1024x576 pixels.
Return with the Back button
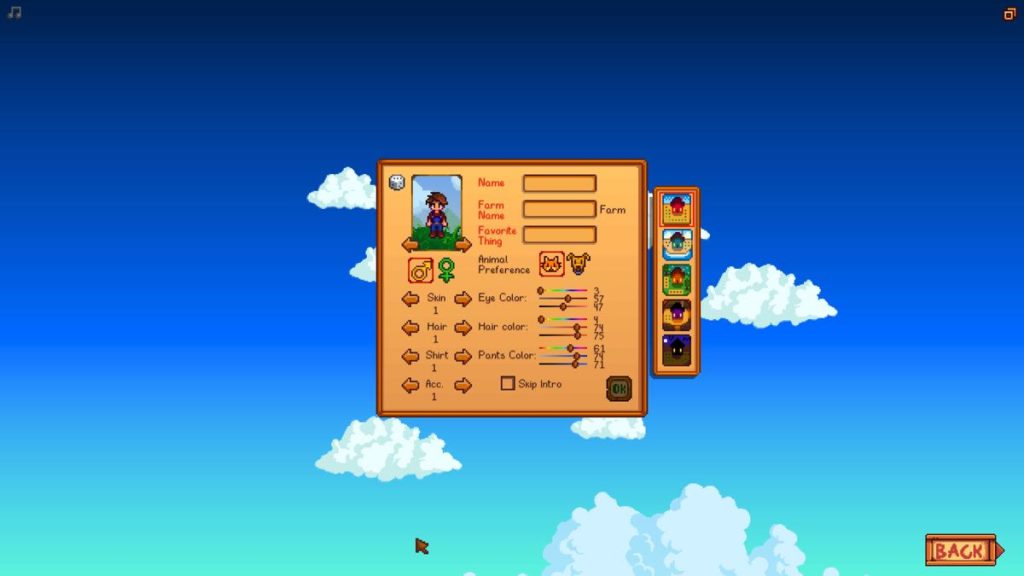pyautogui.click(x=963, y=550)
